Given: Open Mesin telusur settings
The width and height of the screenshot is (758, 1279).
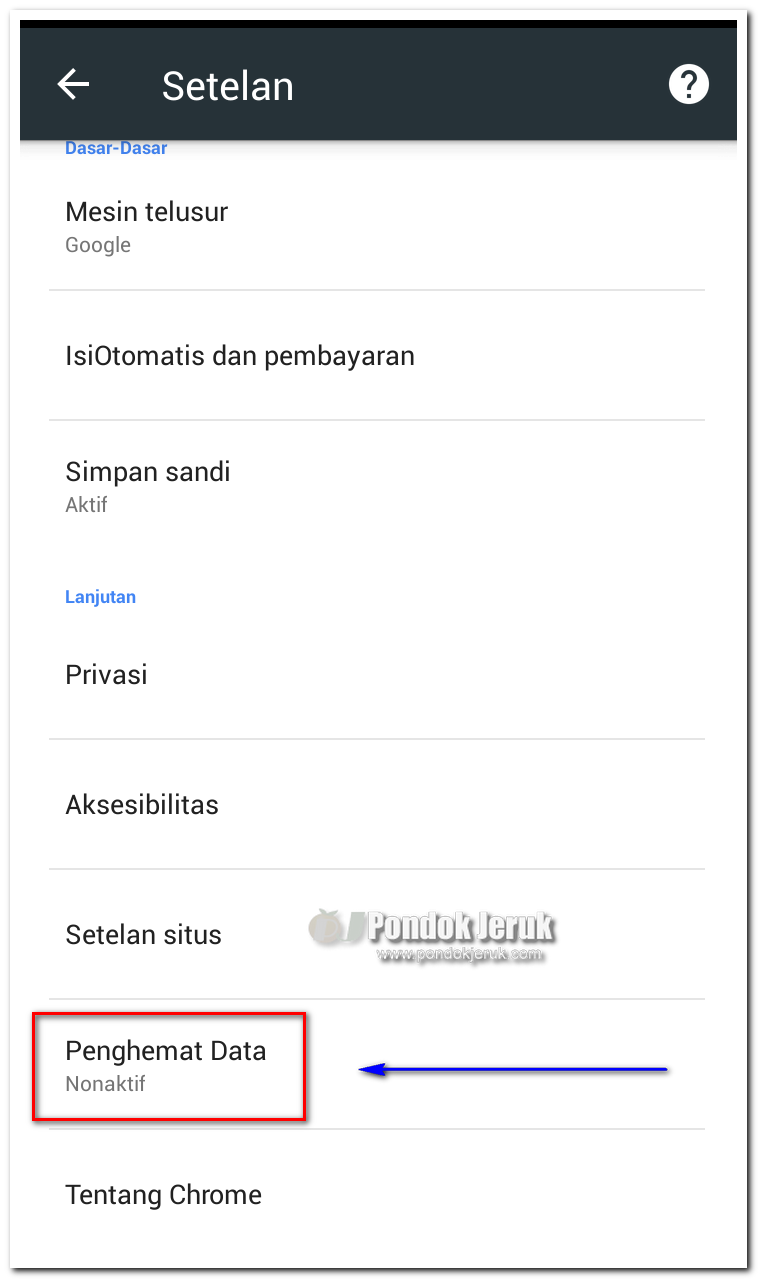Looking at the screenshot, I should (146, 212).
